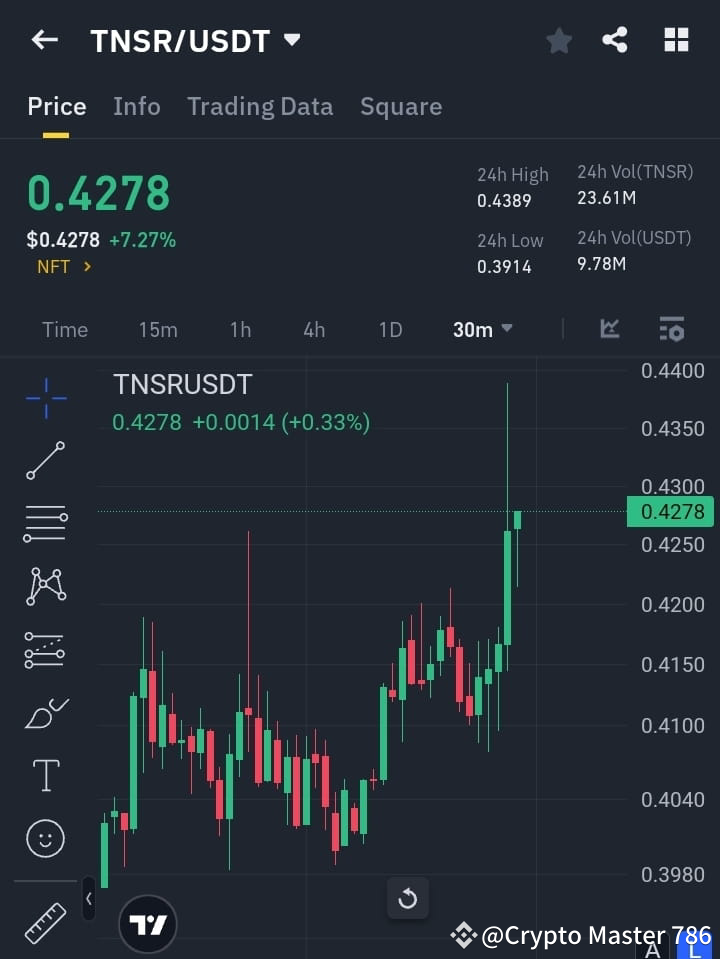Tap the share icon in the top bar
Screen dimensions: 720x959
(x=615, y=40)
